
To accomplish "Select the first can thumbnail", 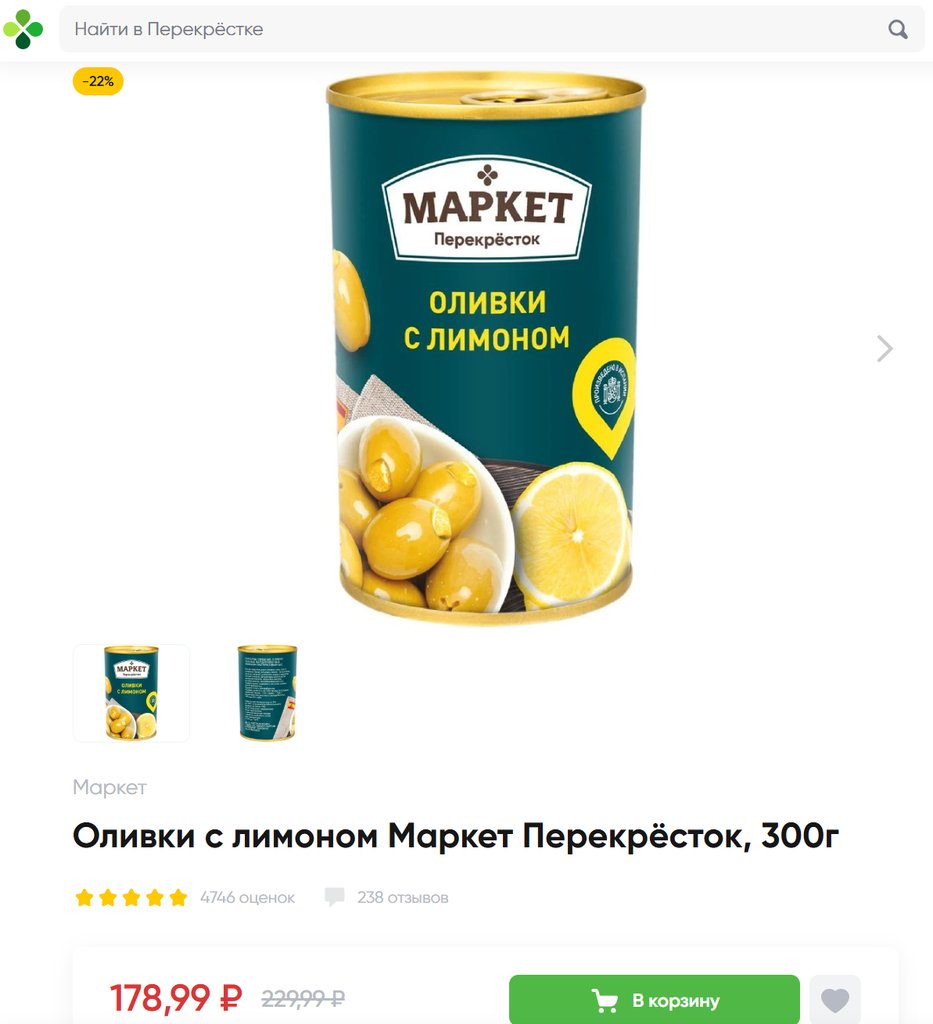I will click(131, 693).
